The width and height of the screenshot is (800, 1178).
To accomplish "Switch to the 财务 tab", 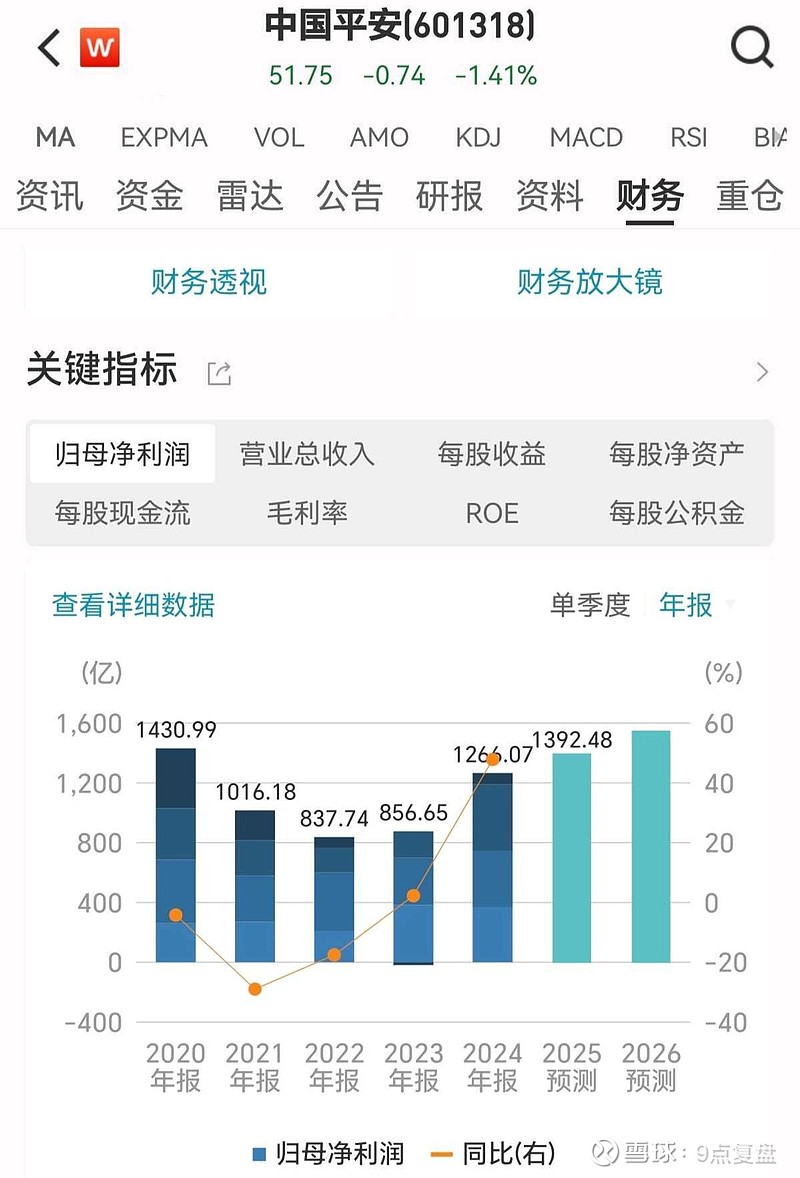I will (x=650, y=197).
